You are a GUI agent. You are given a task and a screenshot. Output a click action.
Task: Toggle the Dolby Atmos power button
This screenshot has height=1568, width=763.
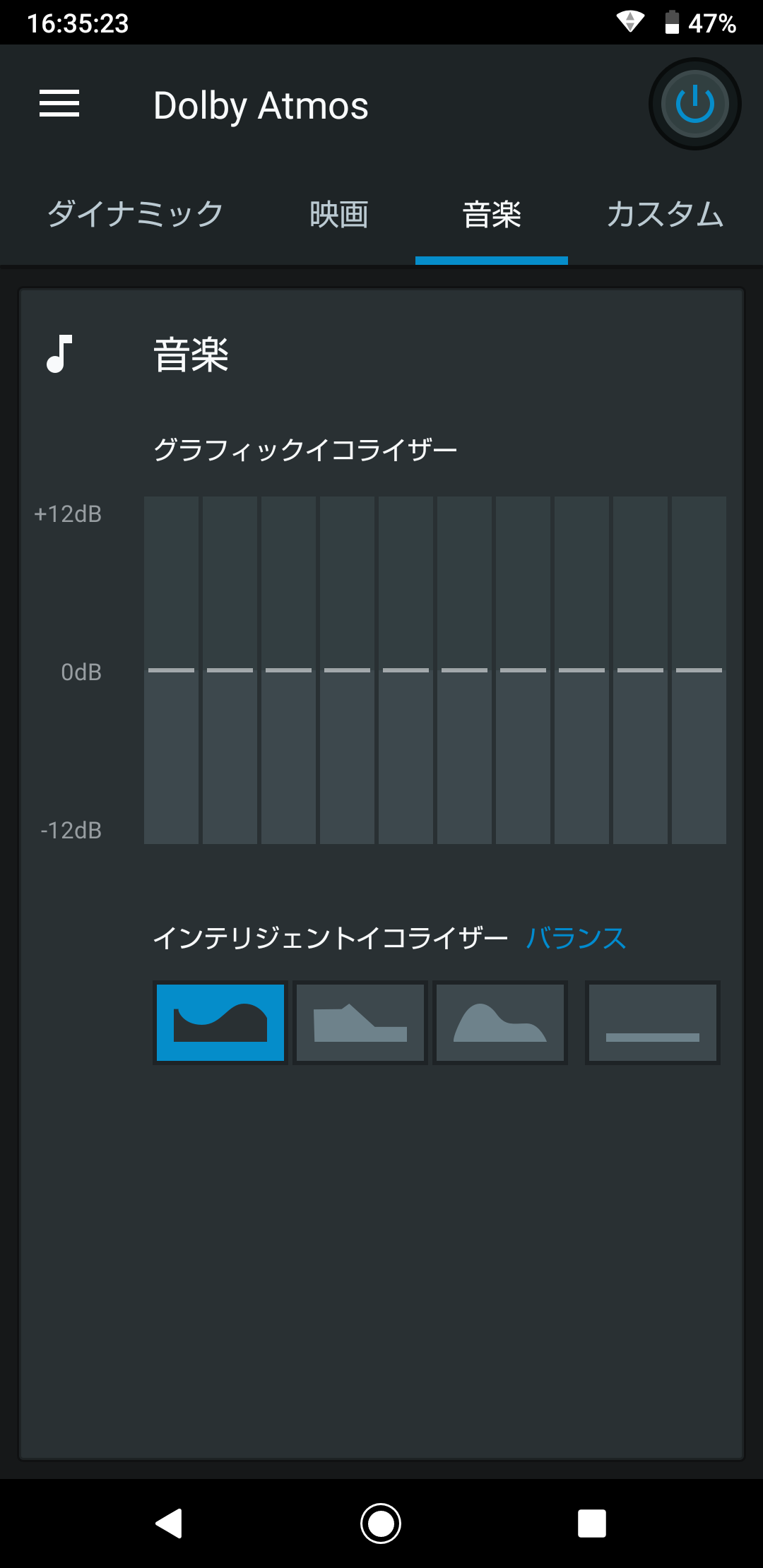[x=694, y=104]
